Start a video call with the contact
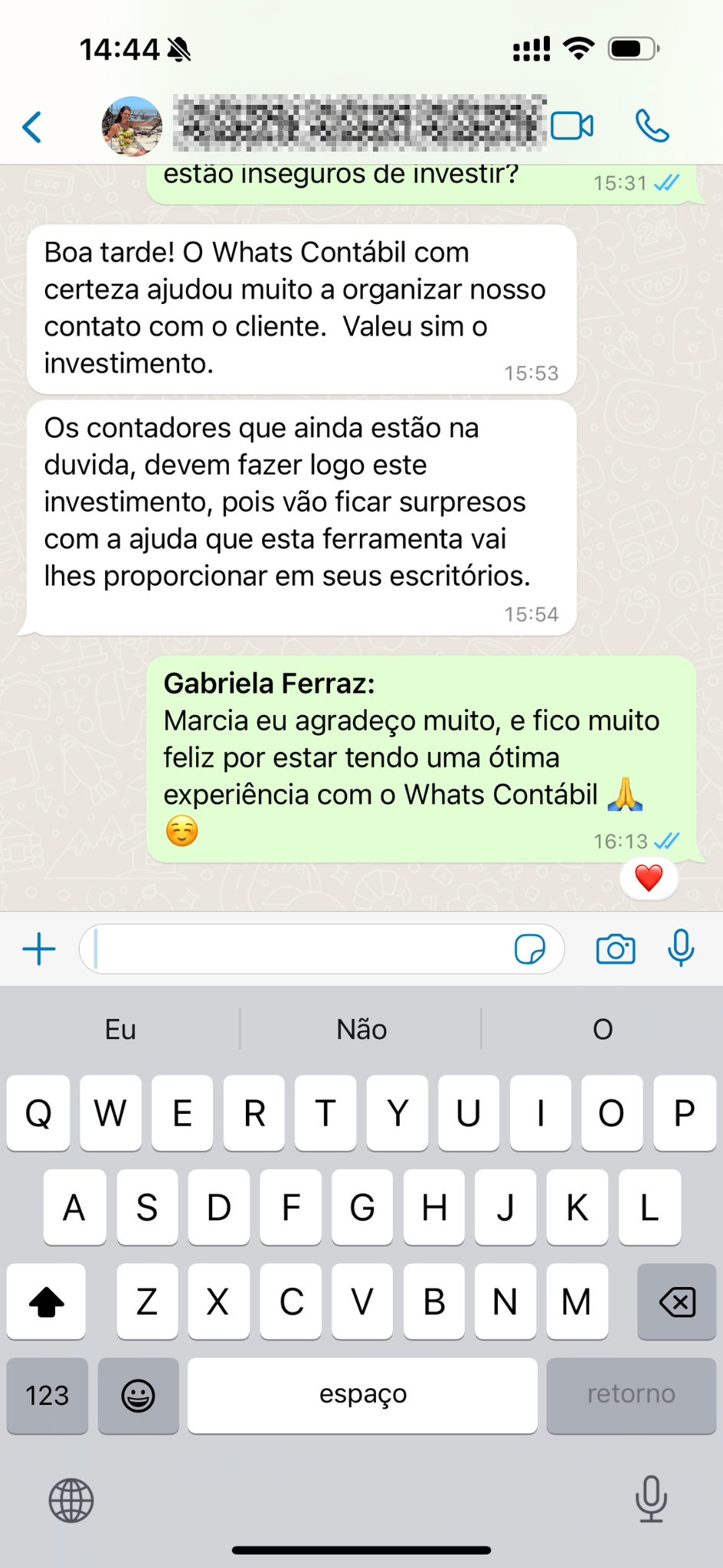This screenshot has width=723, height=1568. (x=573, y=125)
